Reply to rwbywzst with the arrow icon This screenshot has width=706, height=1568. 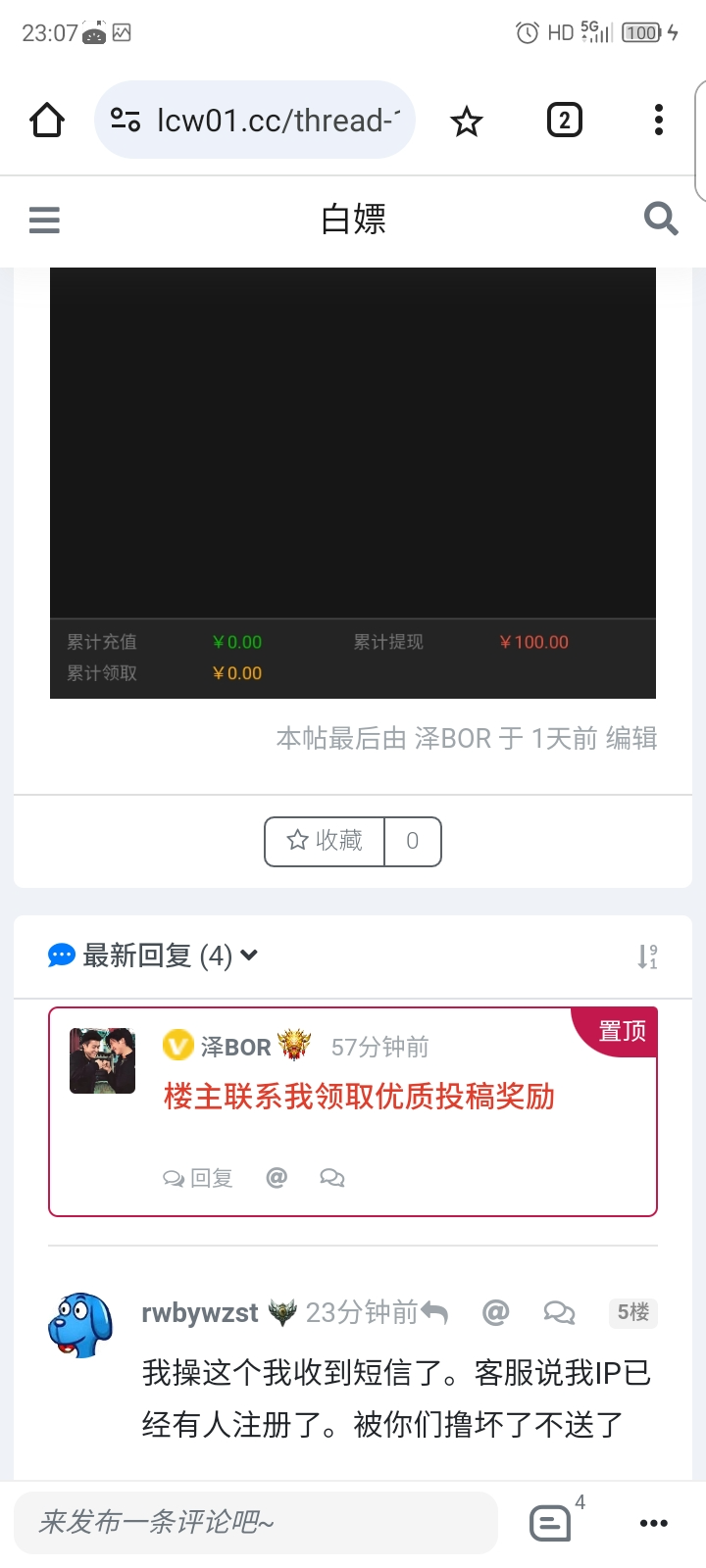[x=434, y=1313]
